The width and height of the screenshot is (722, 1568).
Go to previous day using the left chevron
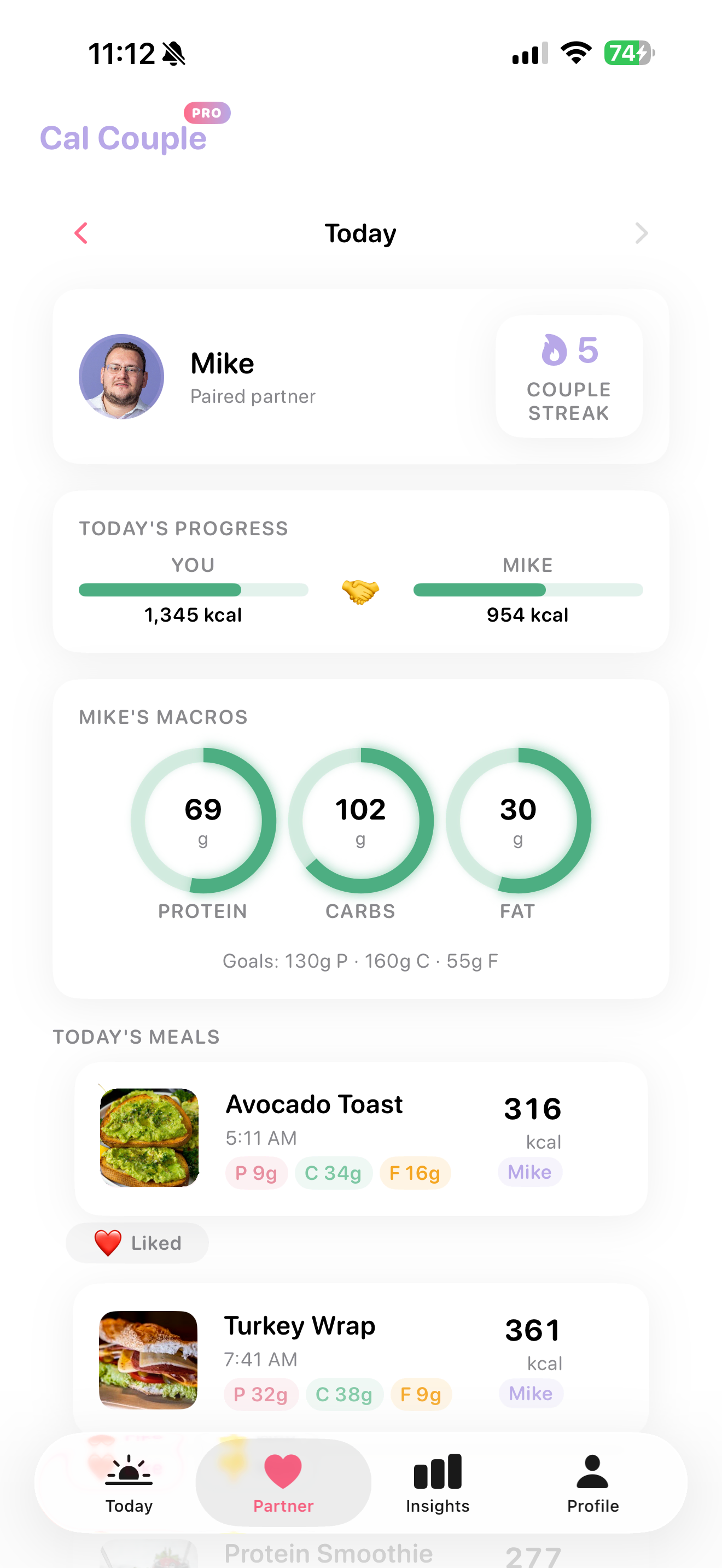pos(81,233)
